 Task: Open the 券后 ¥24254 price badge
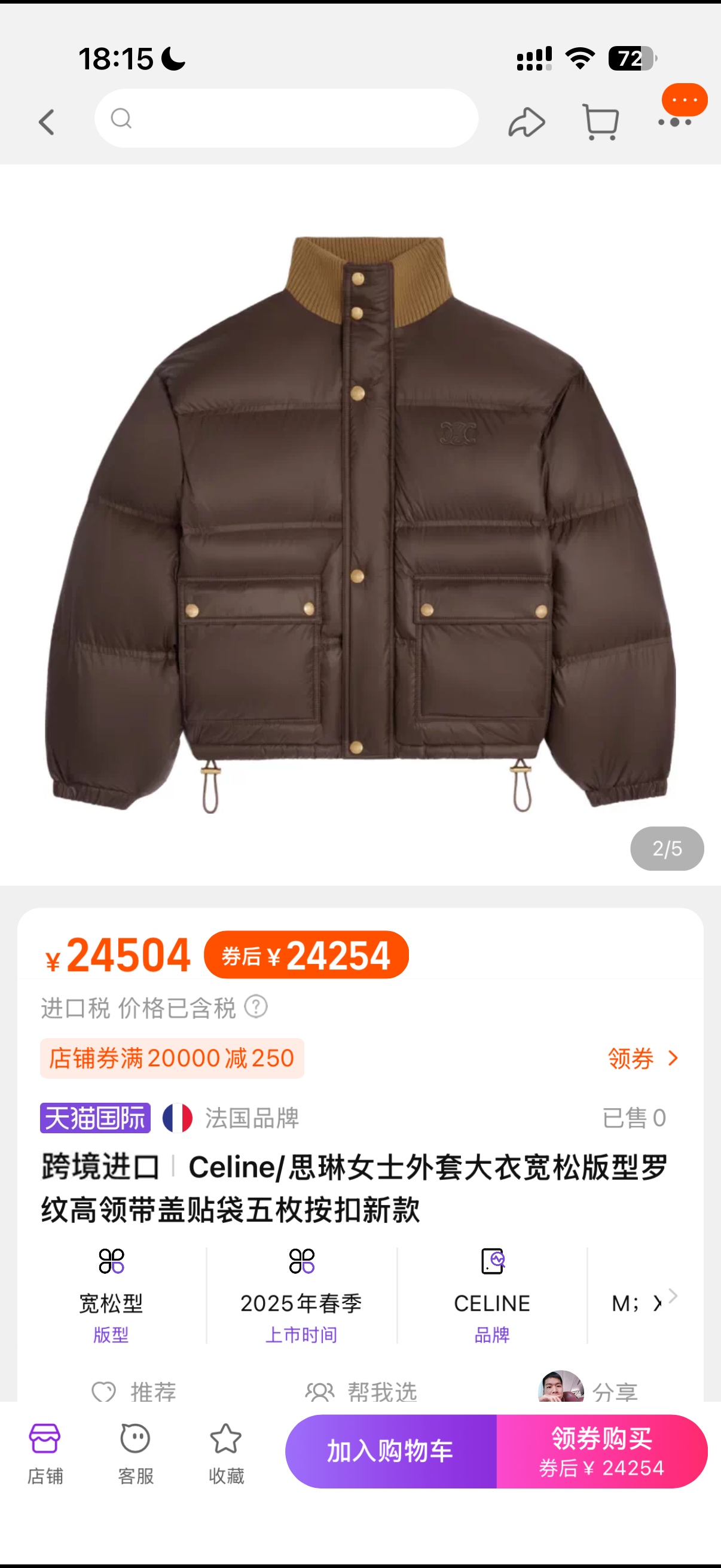pos(306,954)
